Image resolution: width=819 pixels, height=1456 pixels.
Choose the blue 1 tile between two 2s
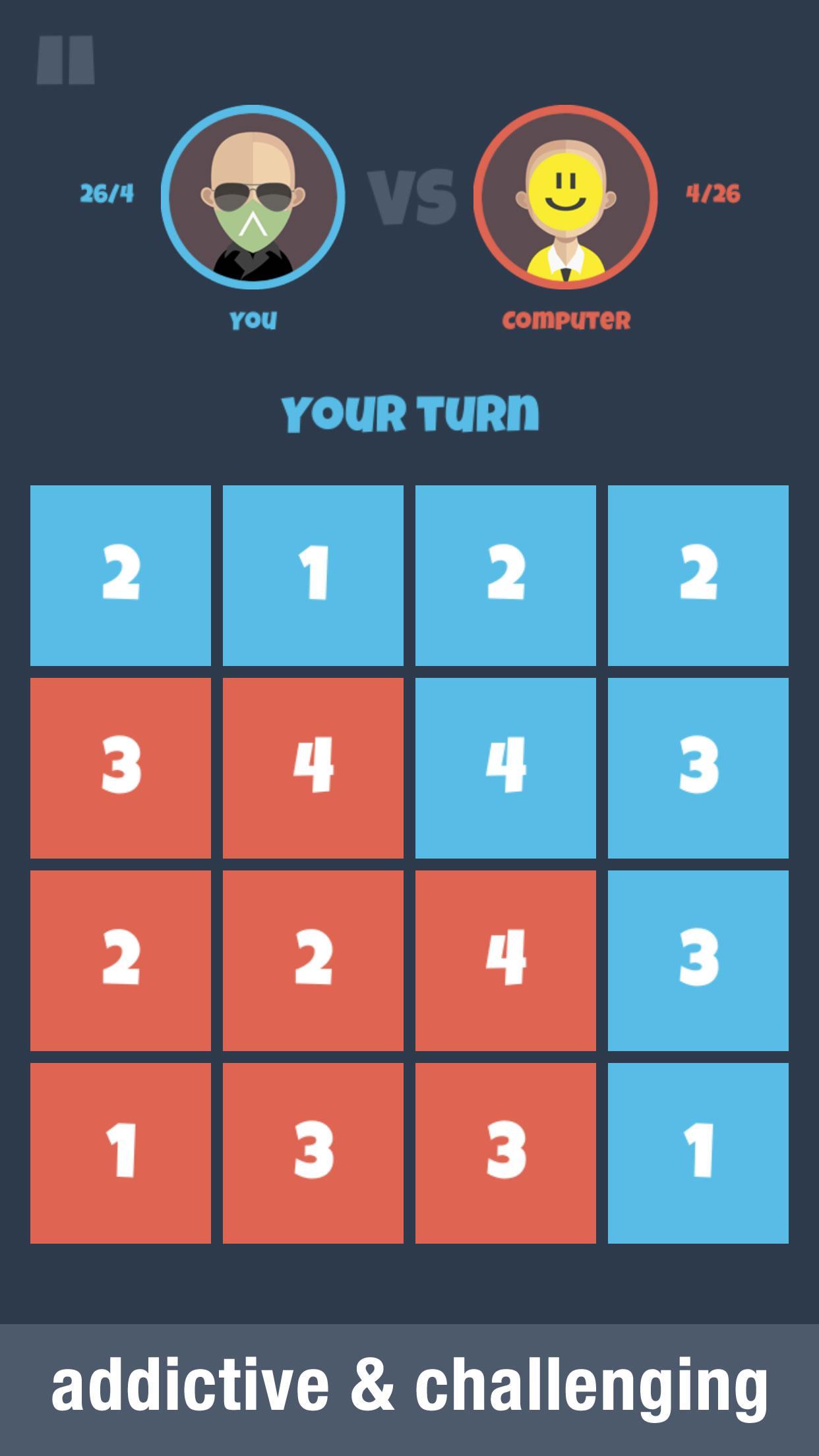tap(313, 575)
